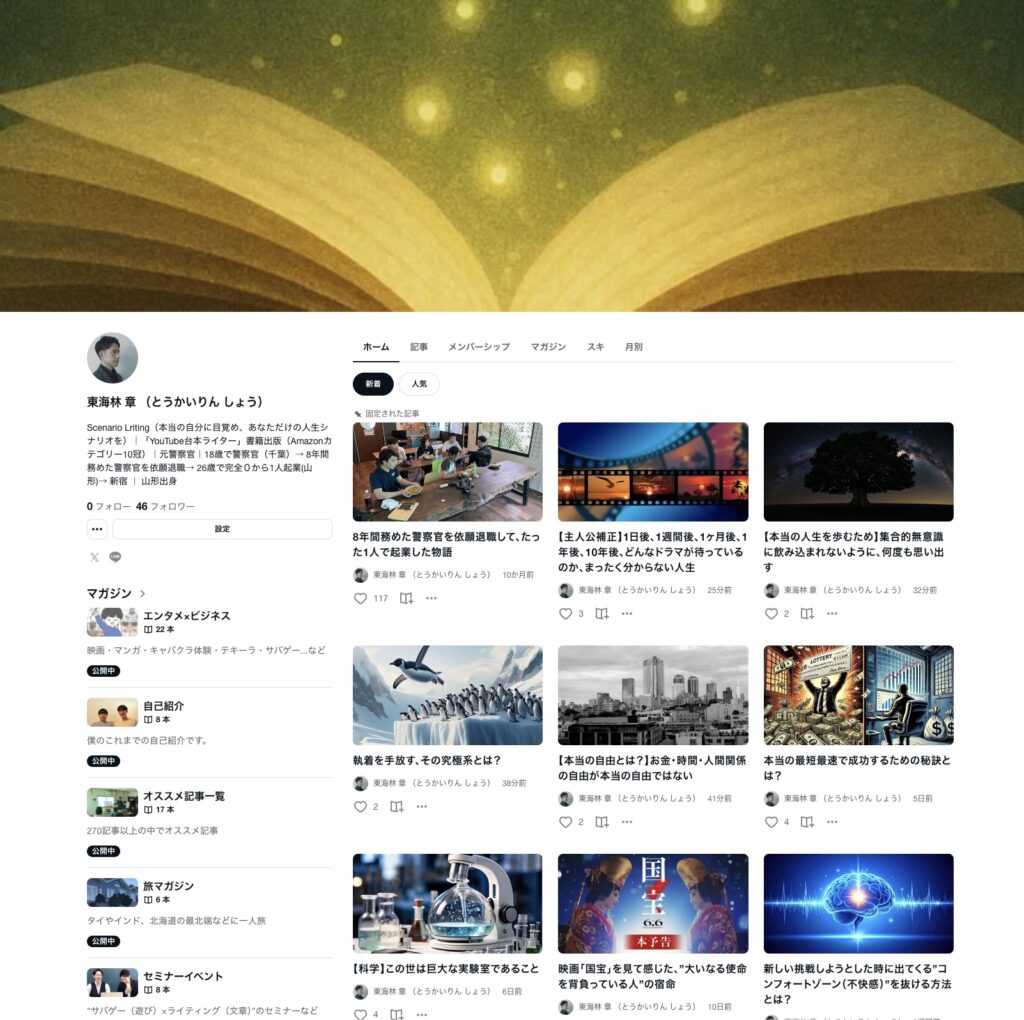
Task: Open the three-dot menu beside 設定
Action: pos(97,529)
